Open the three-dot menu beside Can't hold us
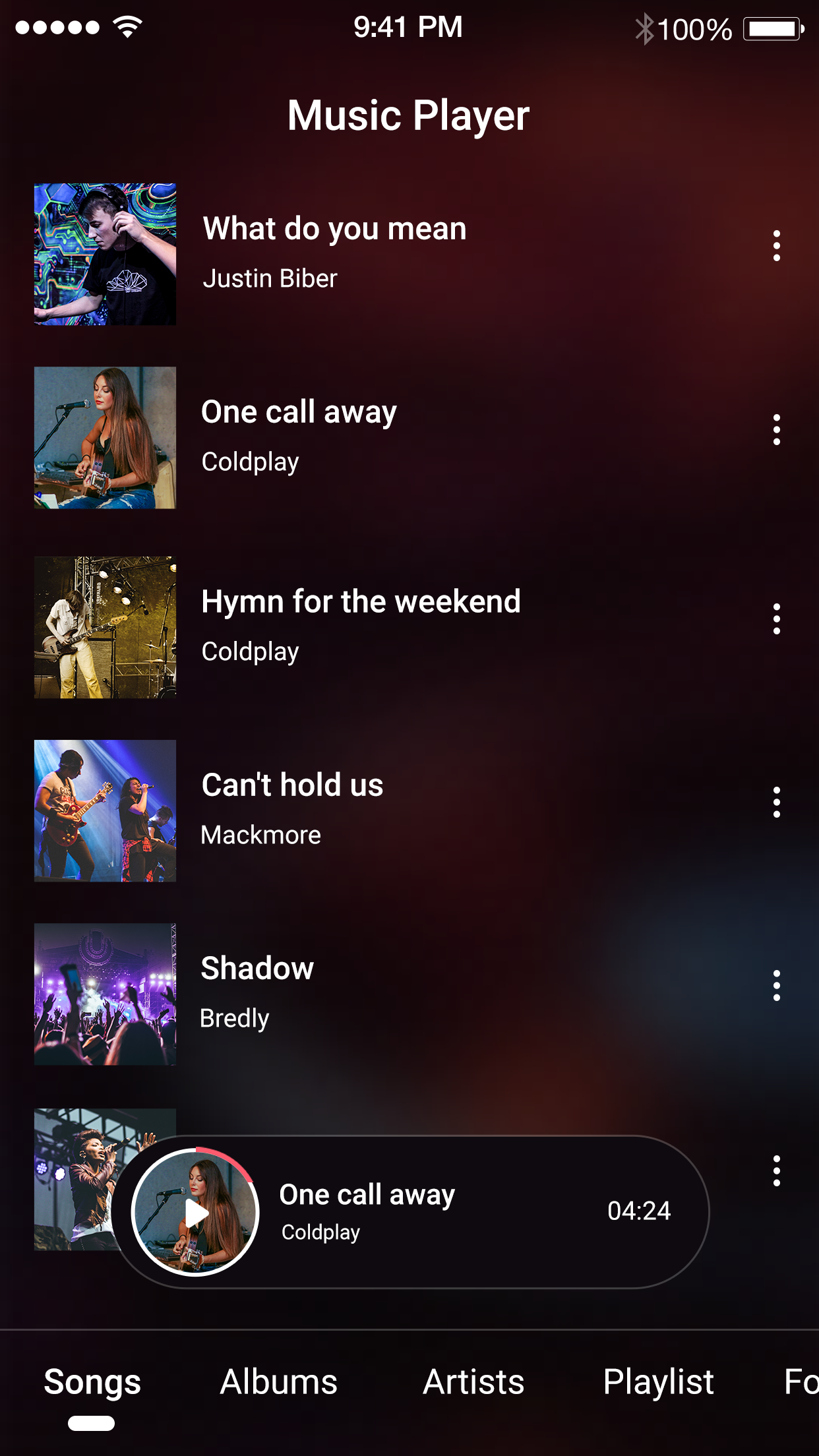Viewport: 819px width, 1456px height. [x=776, y=802]
